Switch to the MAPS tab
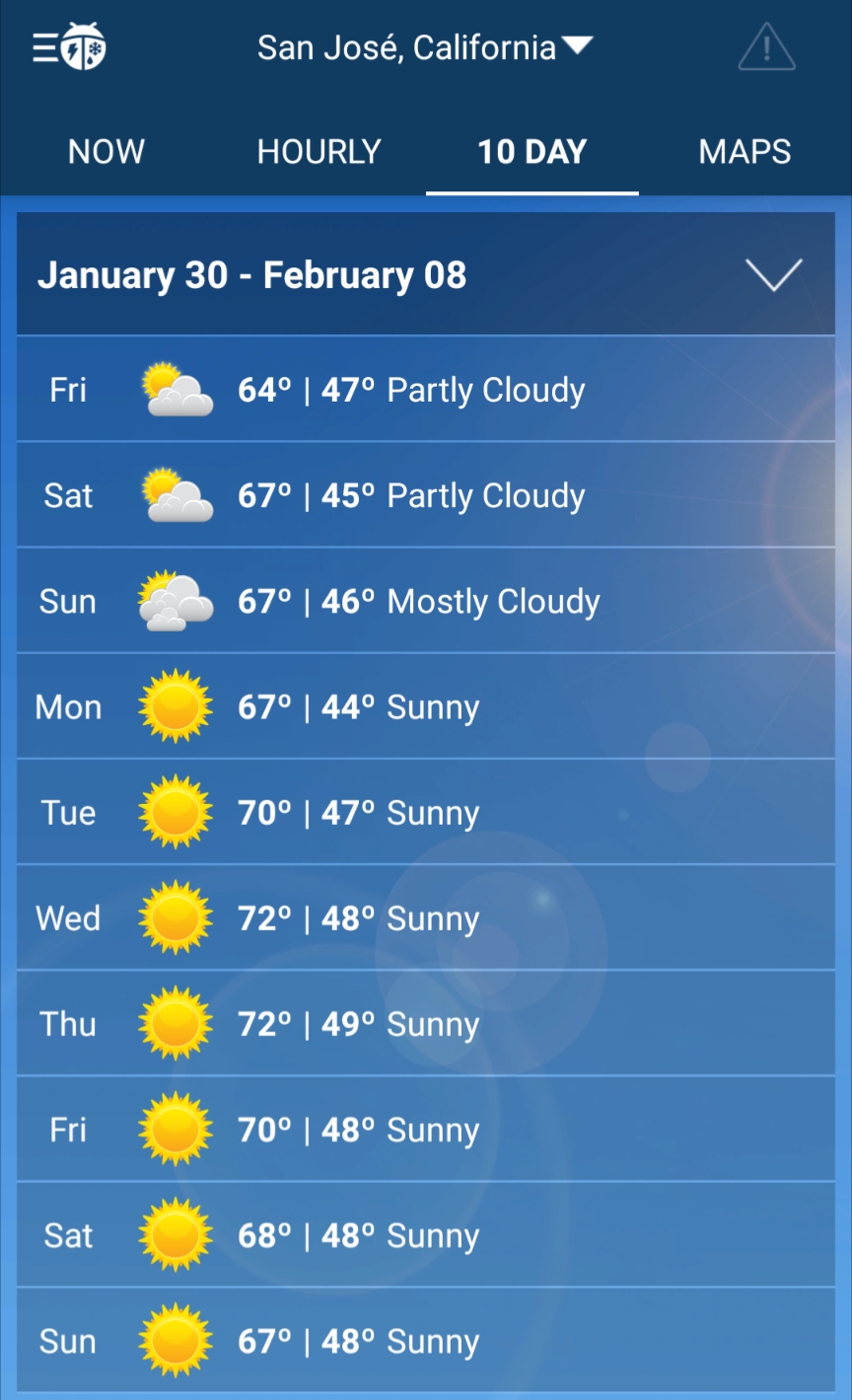Viewport: 852px width, 1400px height. click(745, 152)
